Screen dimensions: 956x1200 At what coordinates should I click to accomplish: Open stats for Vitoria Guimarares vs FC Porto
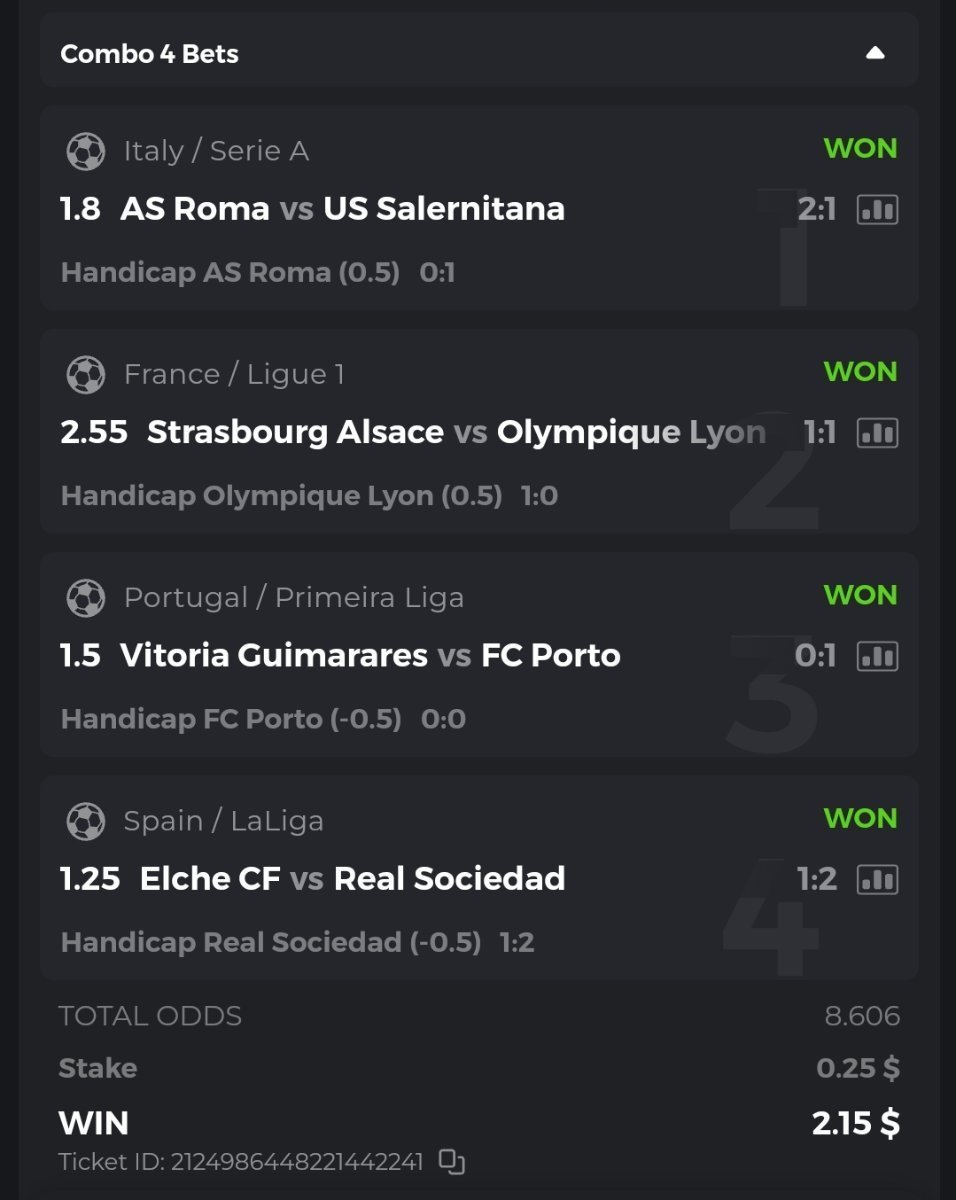point(877,656)
